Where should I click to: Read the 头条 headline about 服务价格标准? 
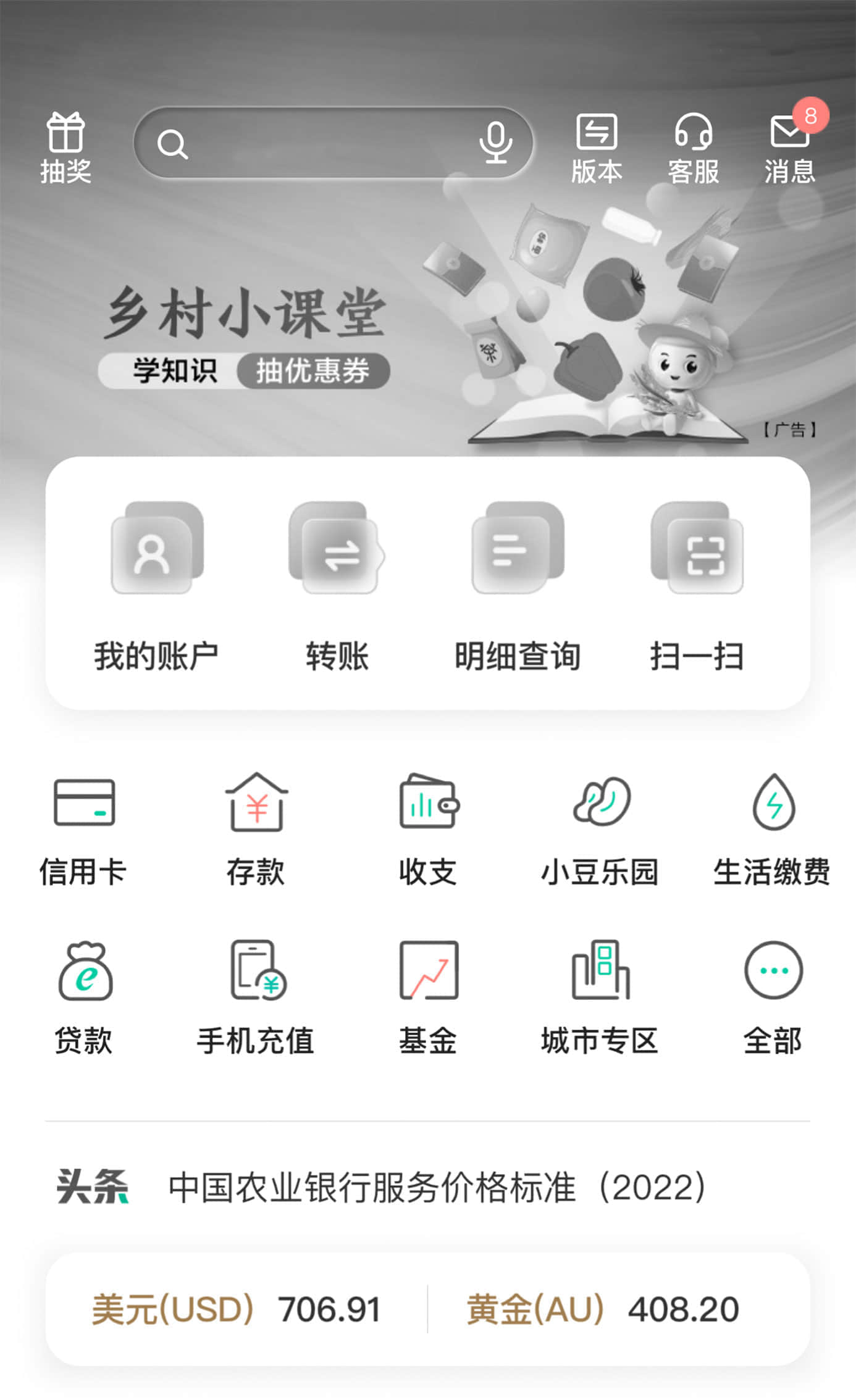(437, 1187)
